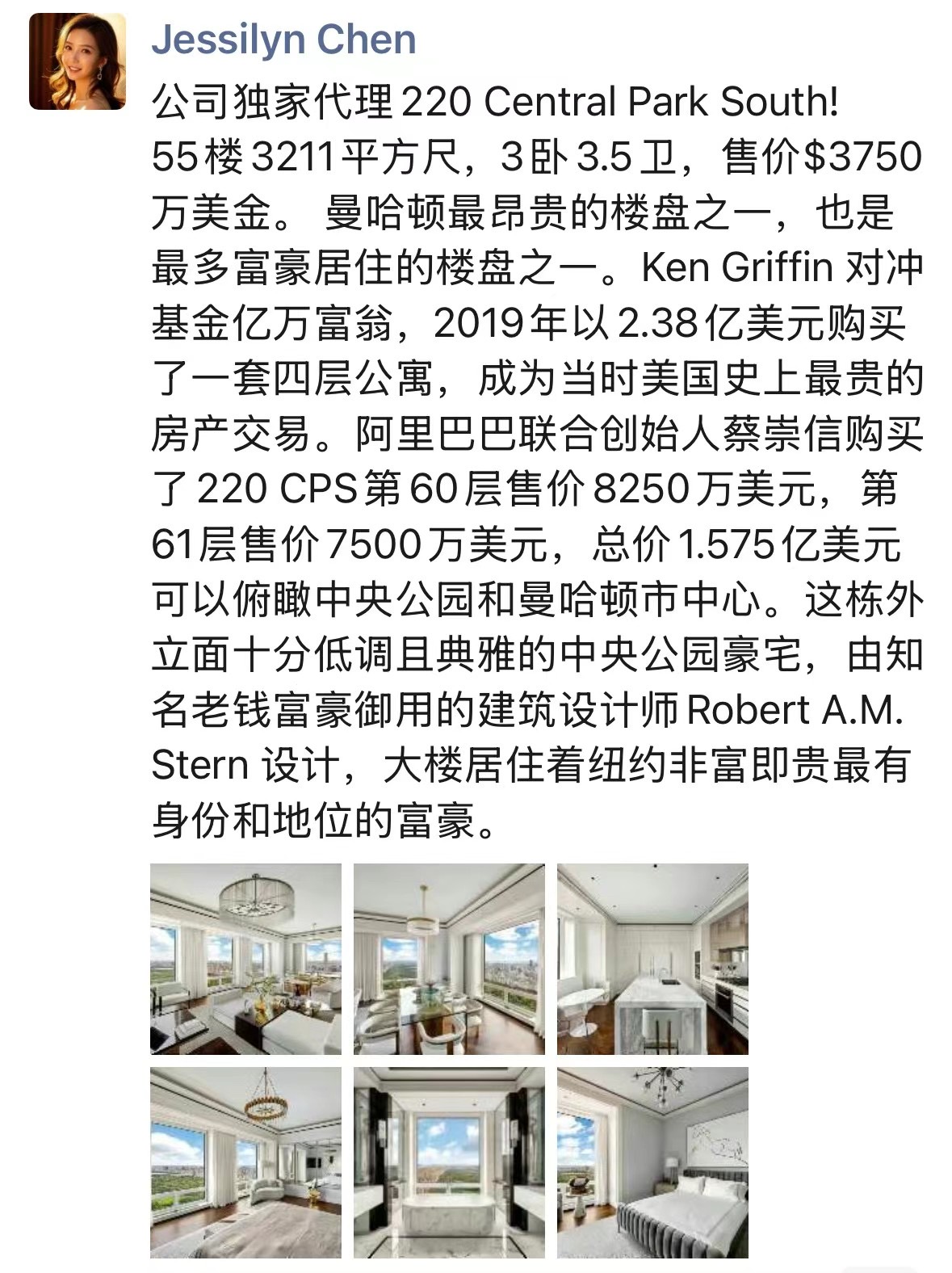Screen dimensions: 952x1273
Task: Enlarge the bedroom photo with gray bed
Action: pyautogui.click(x=652, y=1162)
